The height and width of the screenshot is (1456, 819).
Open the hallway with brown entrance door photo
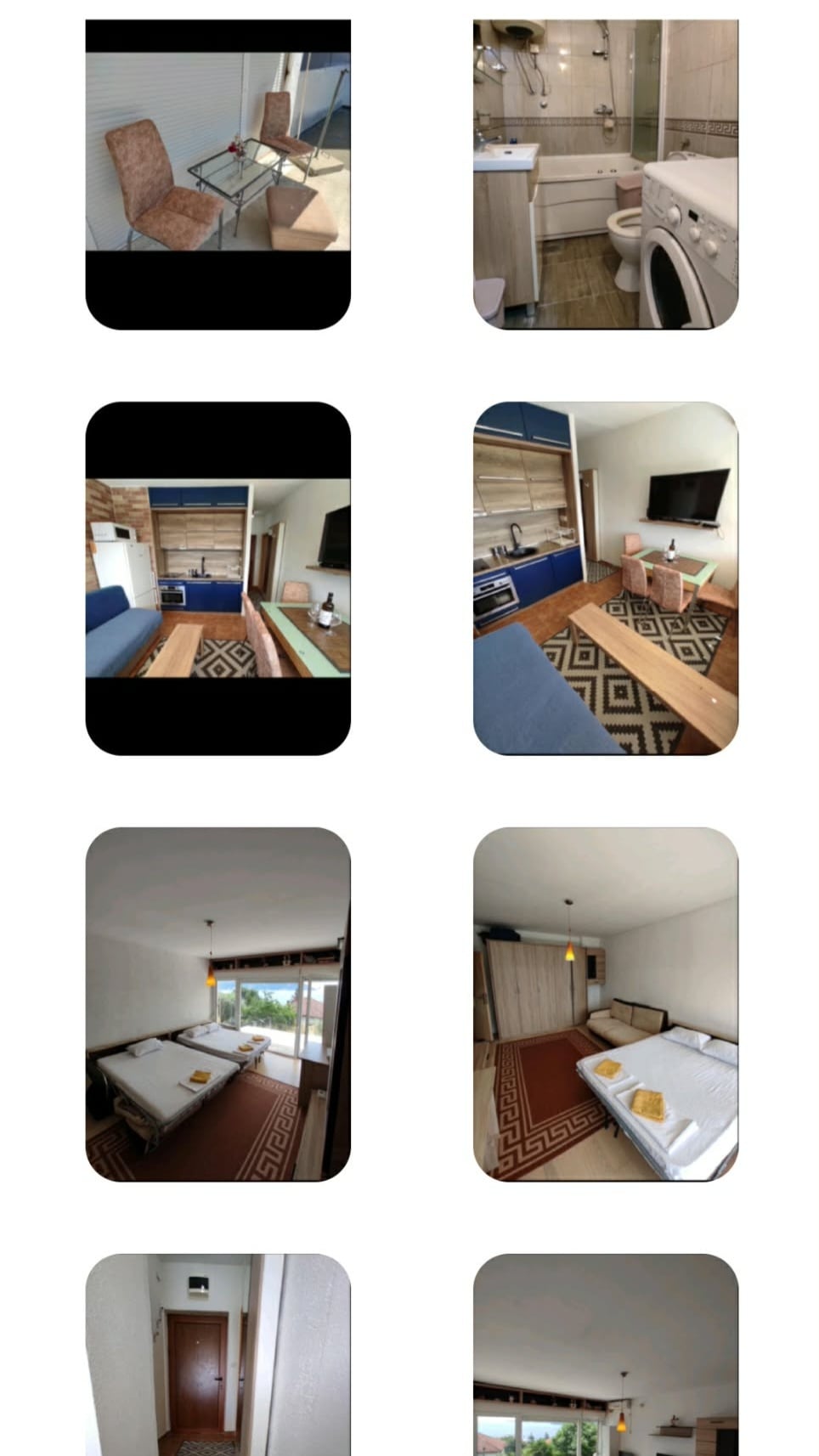[x=217, y=1354]
